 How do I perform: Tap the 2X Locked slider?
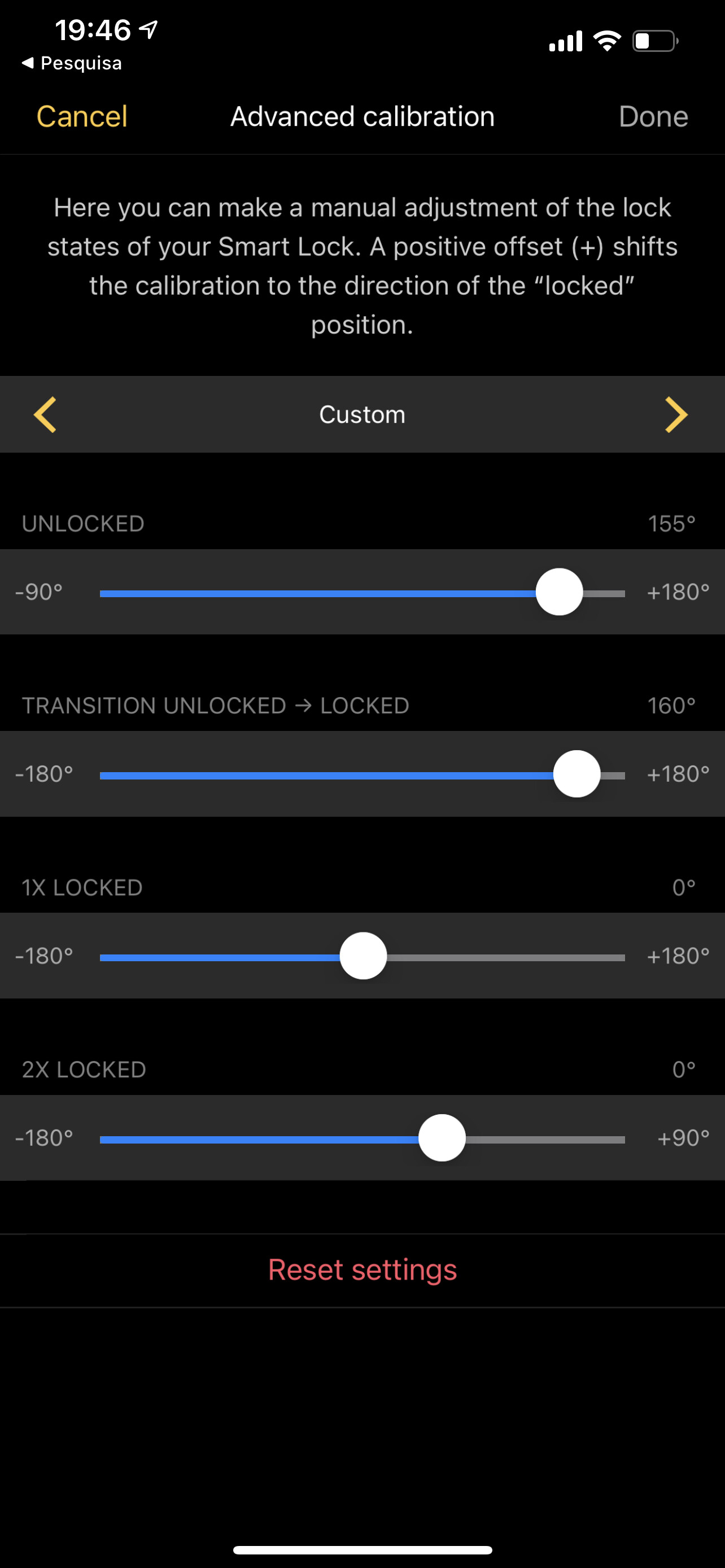pos(362,1138)
